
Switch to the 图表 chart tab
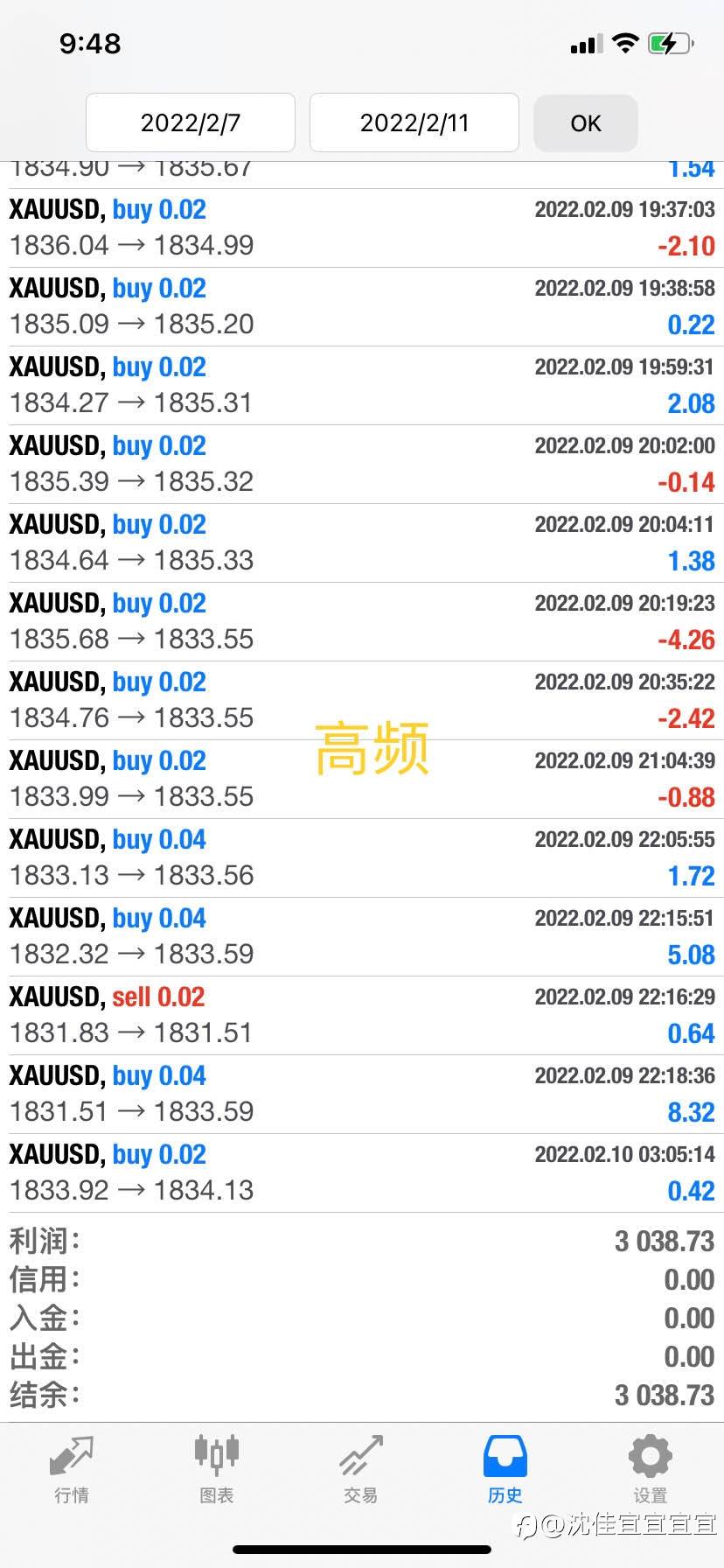pyautogui.click(x=216, y=1470)
